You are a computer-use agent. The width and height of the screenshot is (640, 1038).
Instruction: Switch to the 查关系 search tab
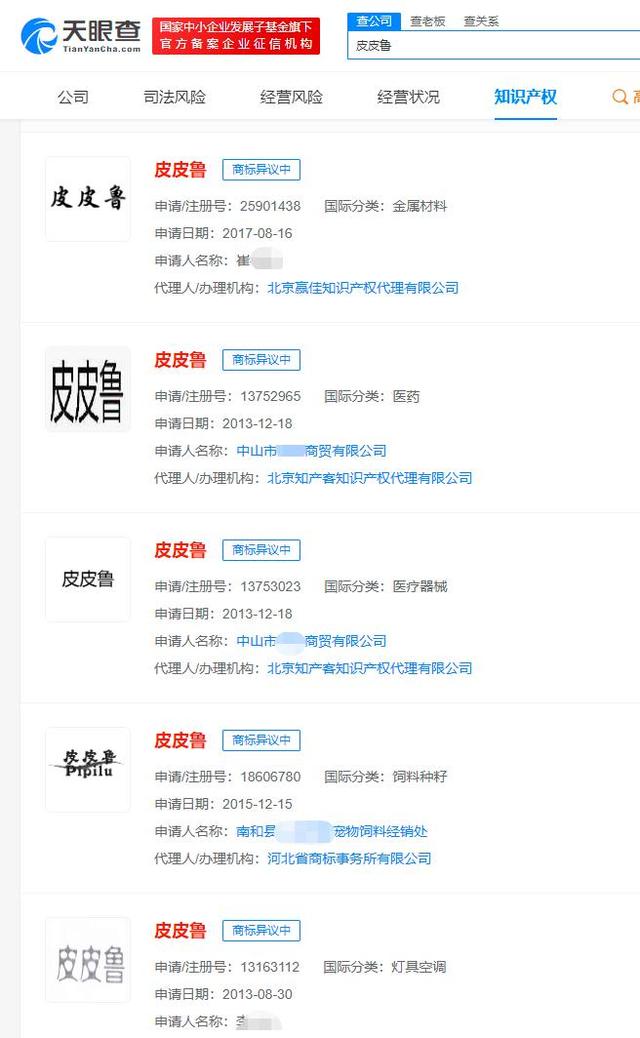point(481,21)
